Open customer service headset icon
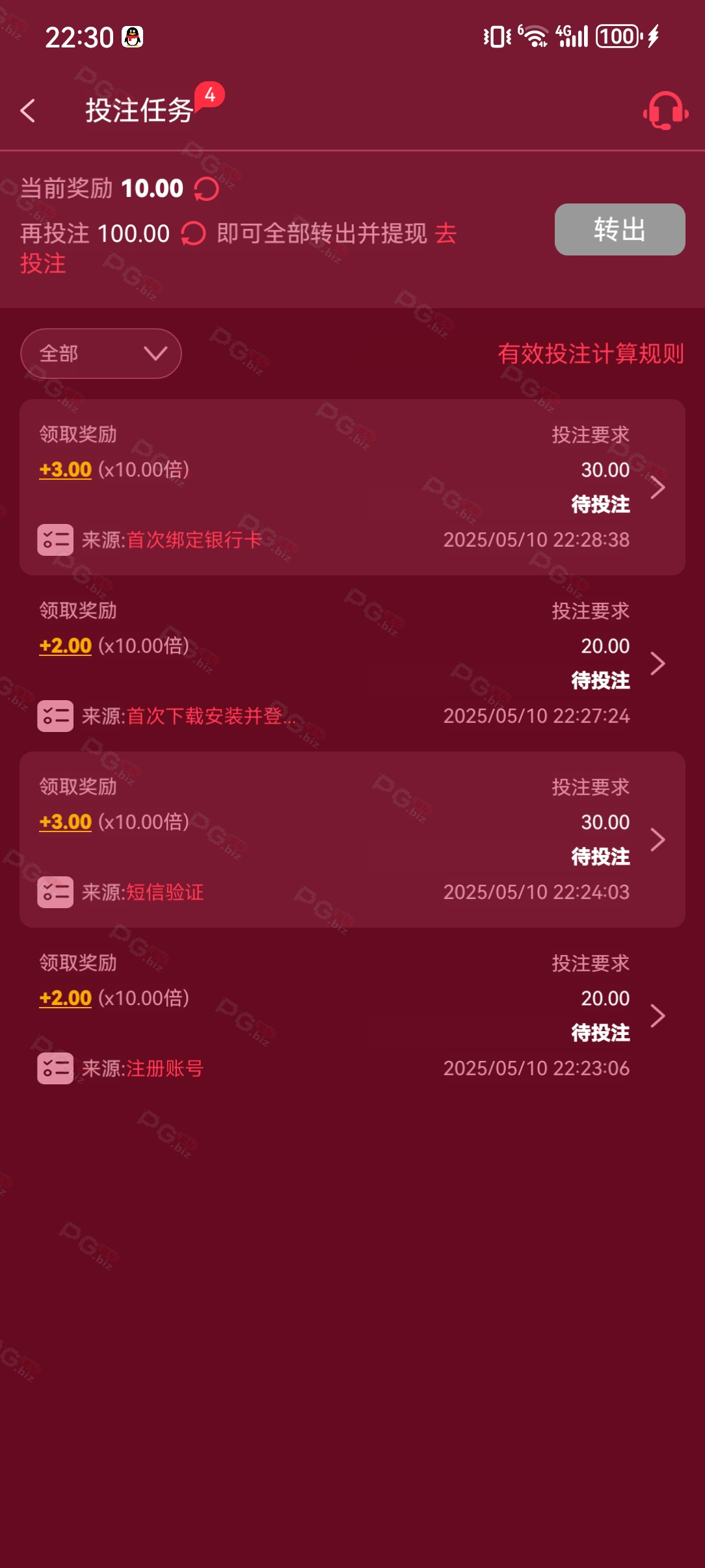 click(665, 111)
